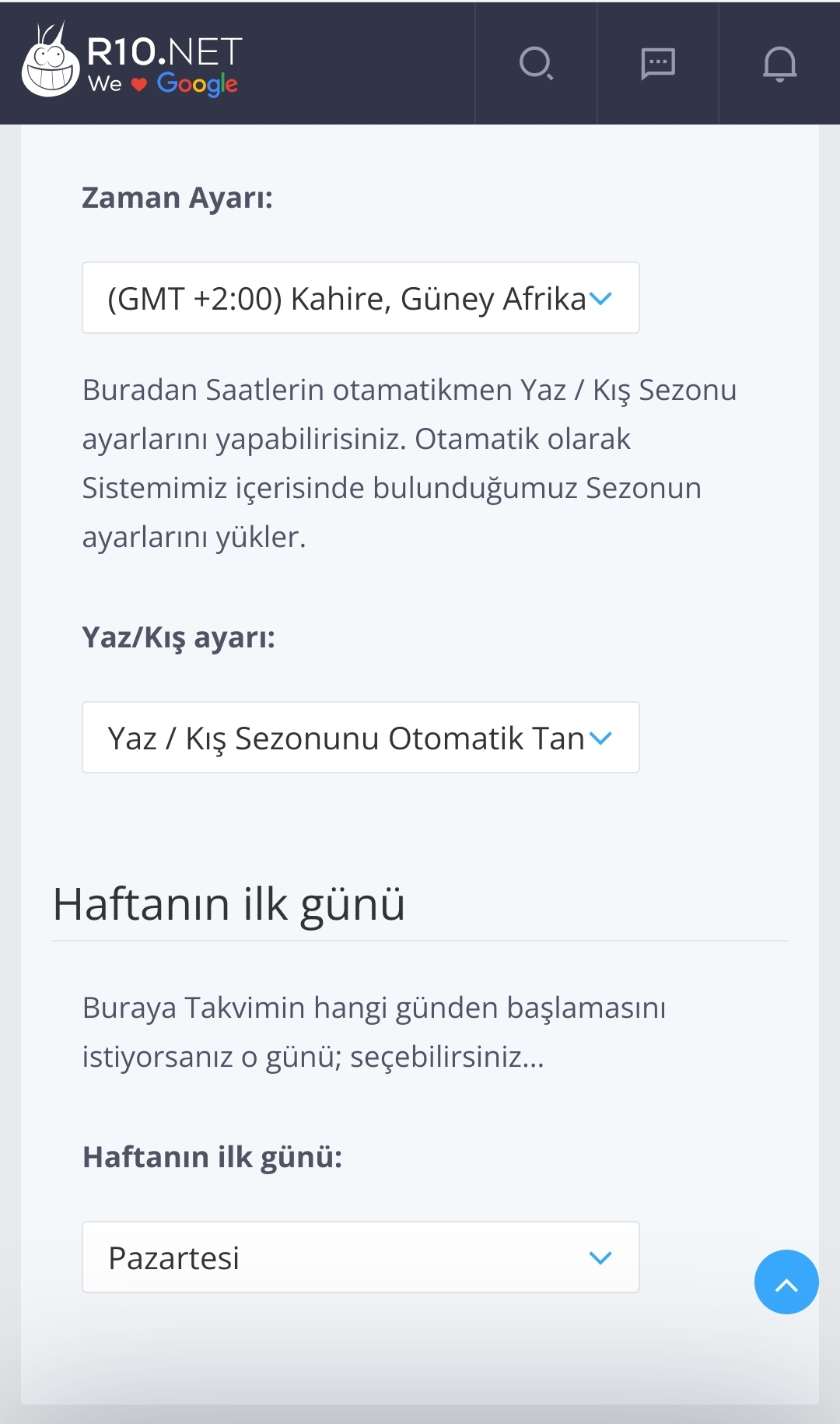Expand the Zaman Ayarı timezone dropdown

pyautogui.click(x=361, y=298)
